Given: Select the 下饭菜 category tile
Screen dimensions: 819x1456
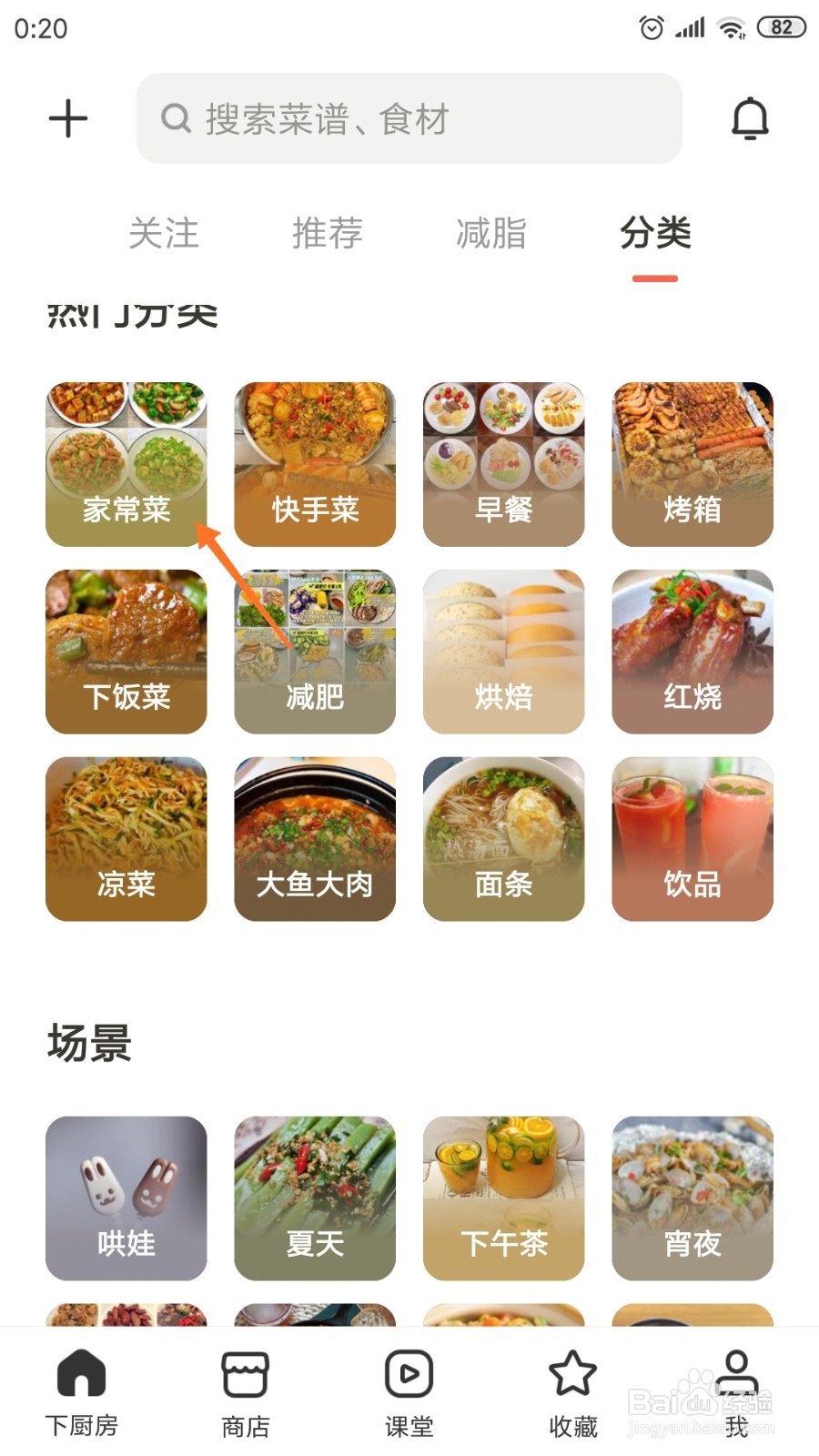Looking at the screenshot, I should [x=126, y=652].
